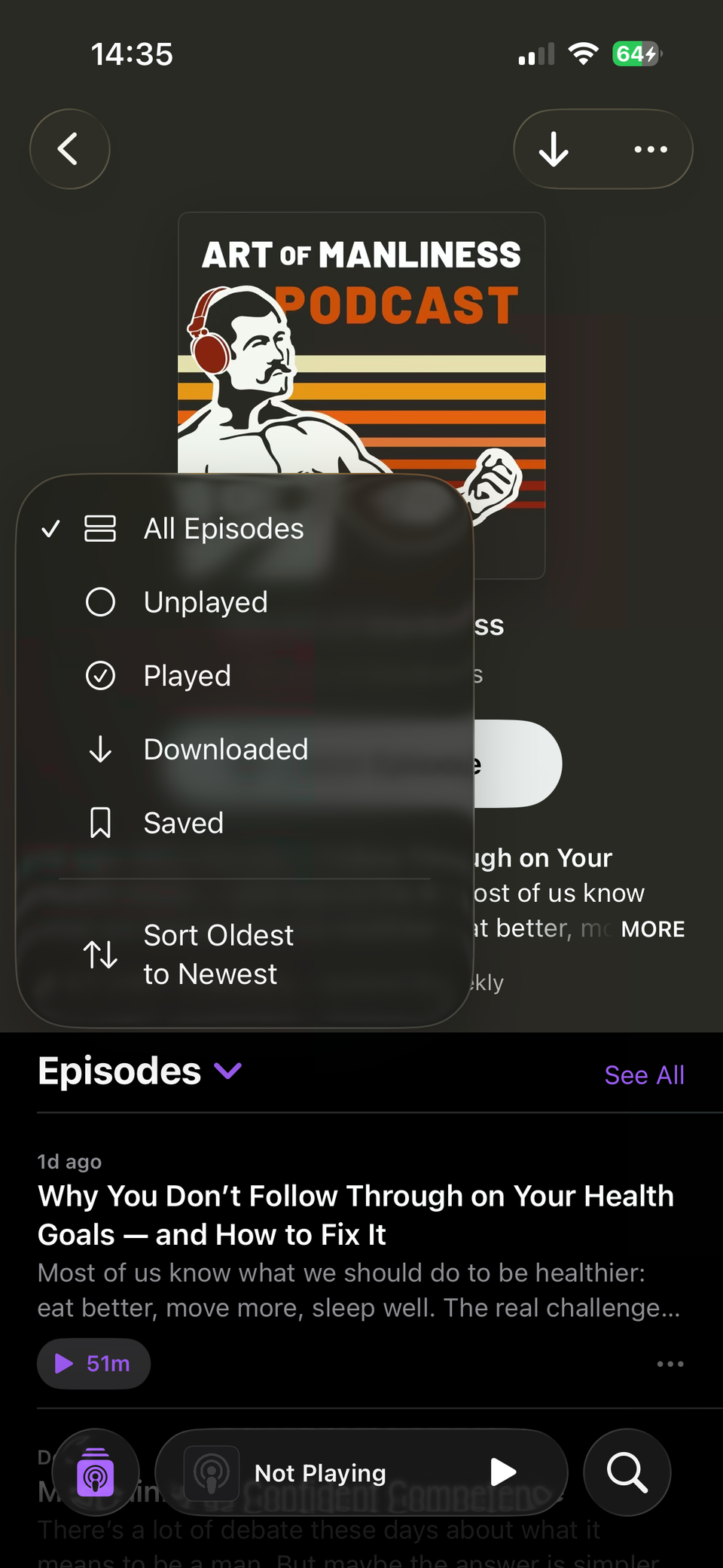Open options for the health goals episode

(x=670, y=1364)
